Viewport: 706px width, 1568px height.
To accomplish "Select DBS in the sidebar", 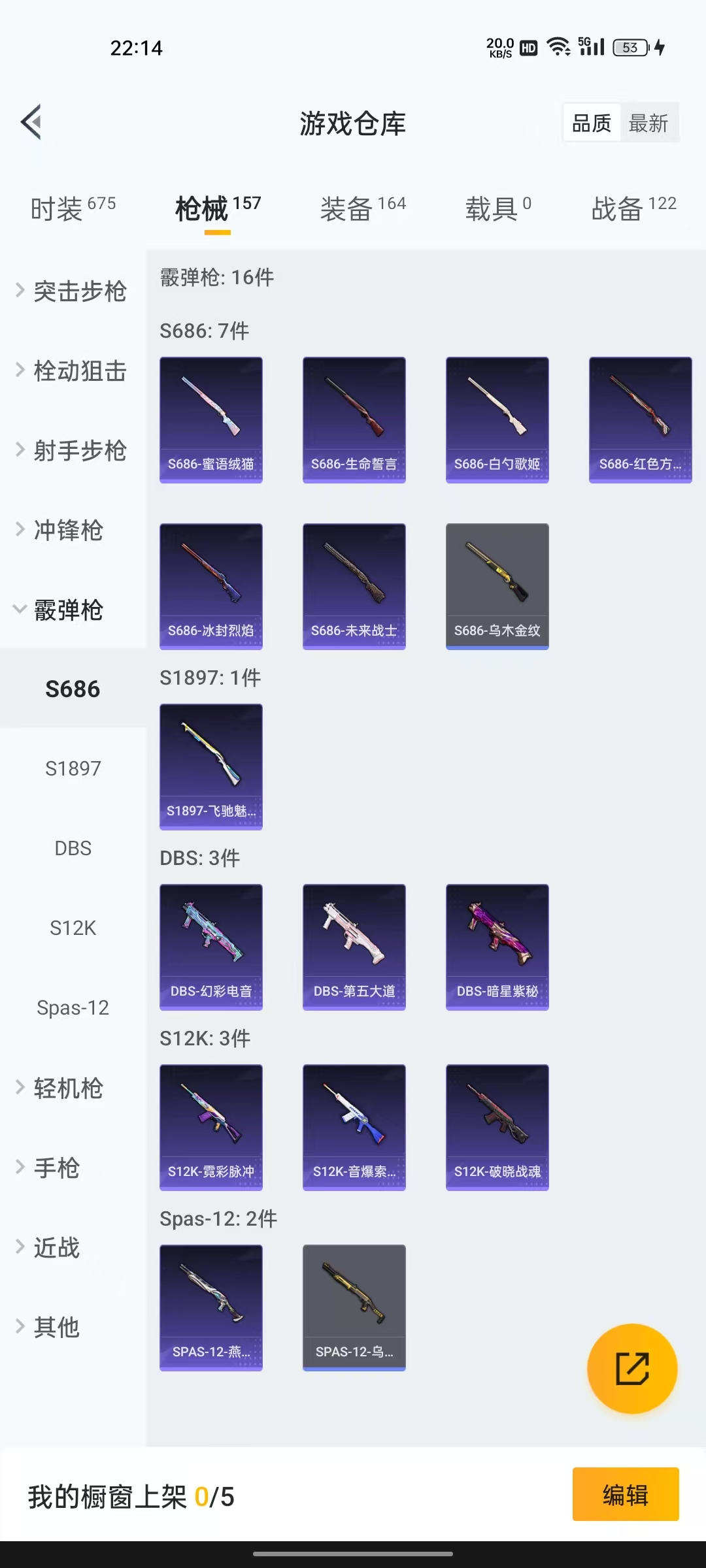I will click(x=73, y=848).
